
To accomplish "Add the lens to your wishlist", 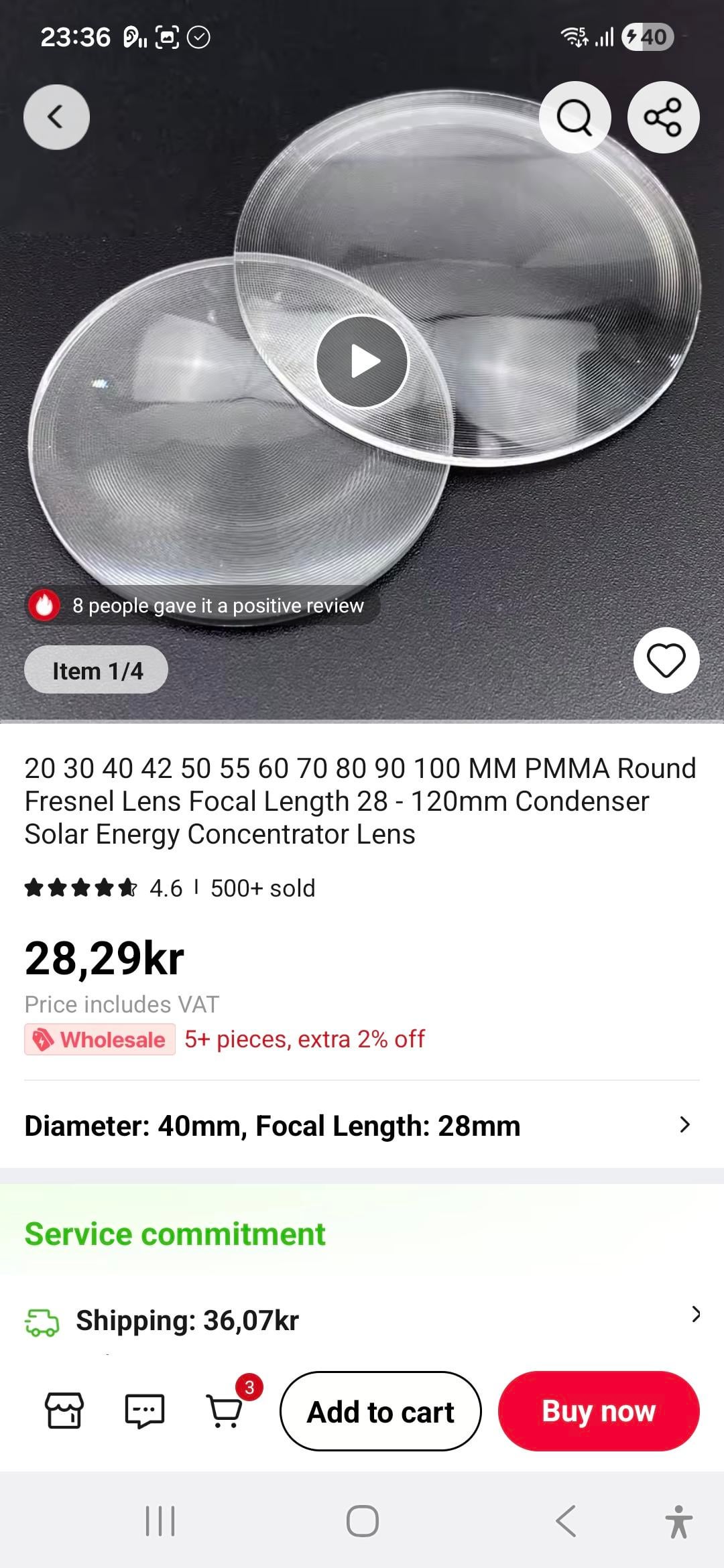I will [x=666, y=661].
